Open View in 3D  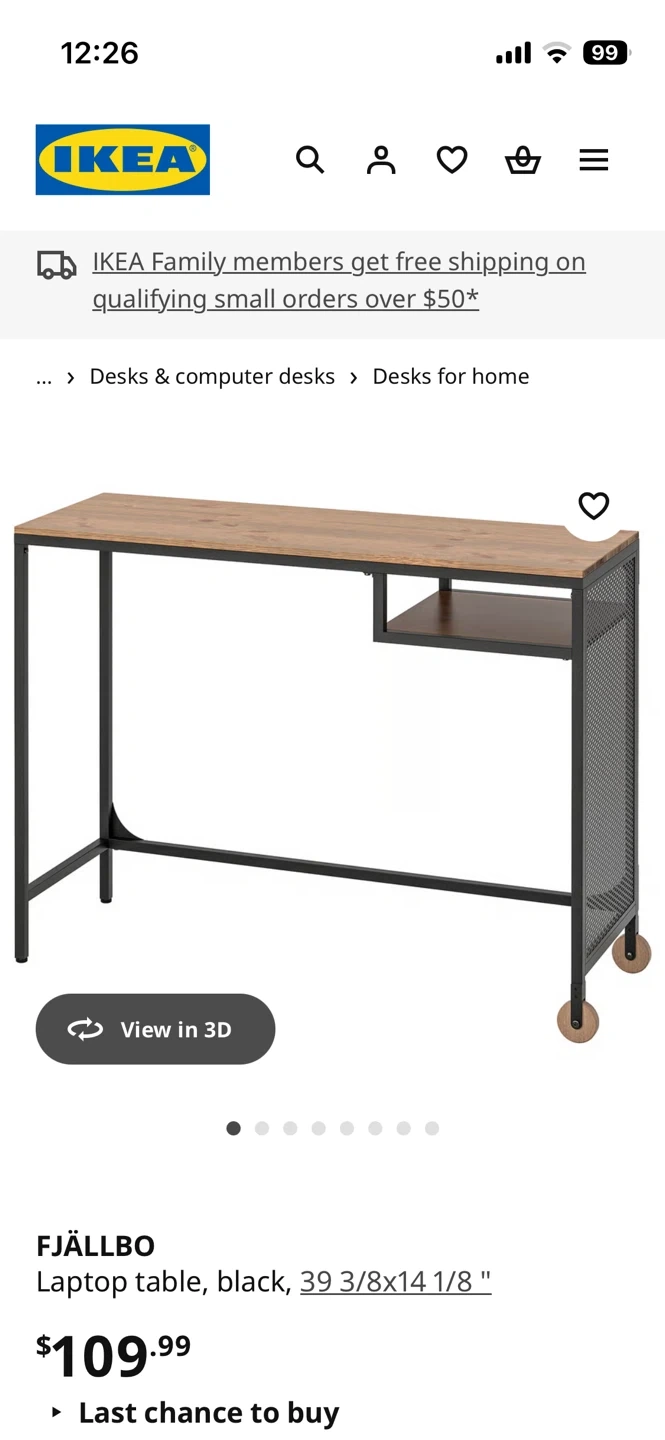(155, 1029)
